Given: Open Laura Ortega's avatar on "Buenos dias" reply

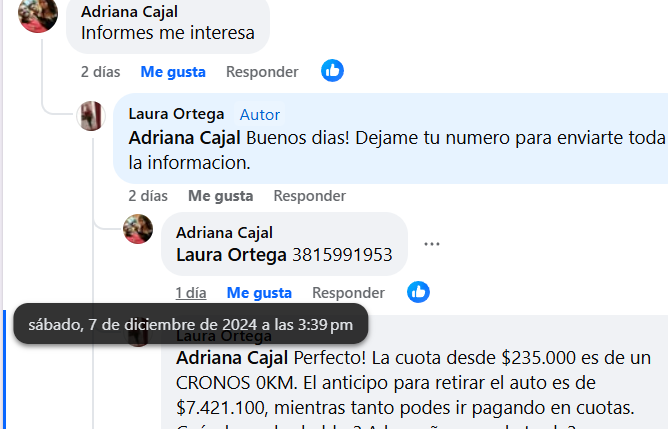Looking at the screenshot, I should [x=92, y=115].
